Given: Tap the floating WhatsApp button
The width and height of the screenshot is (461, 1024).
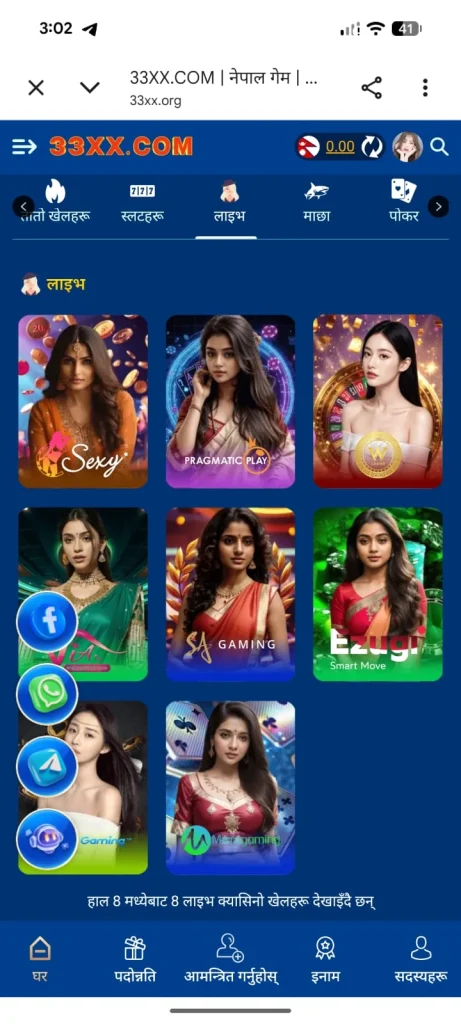Looking at the screenshot, I should [47, 694].
